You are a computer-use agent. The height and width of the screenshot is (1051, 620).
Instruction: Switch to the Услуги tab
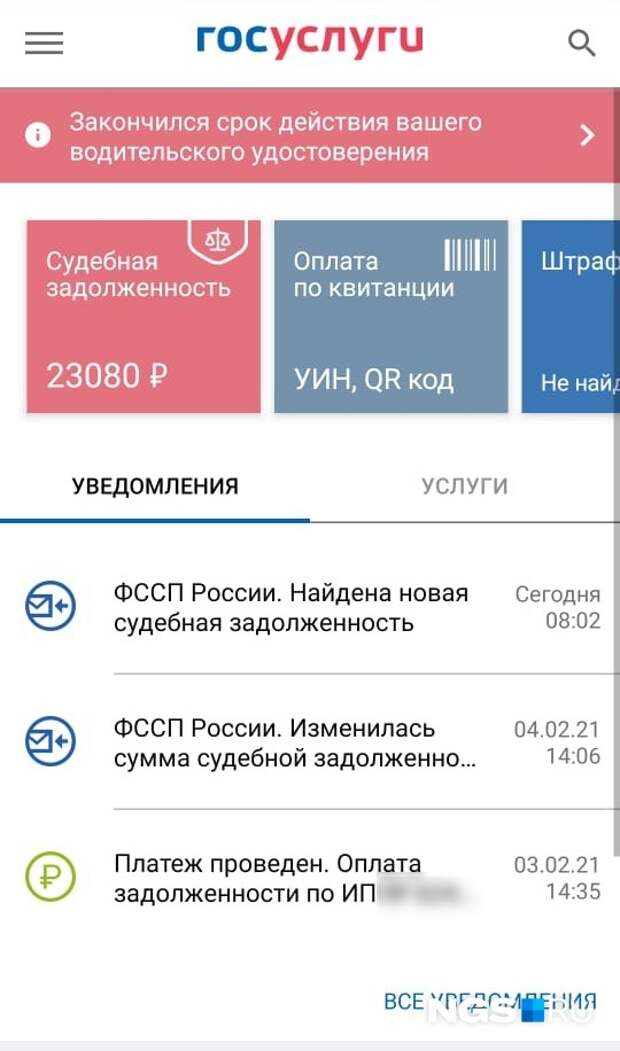coord(464,486)
